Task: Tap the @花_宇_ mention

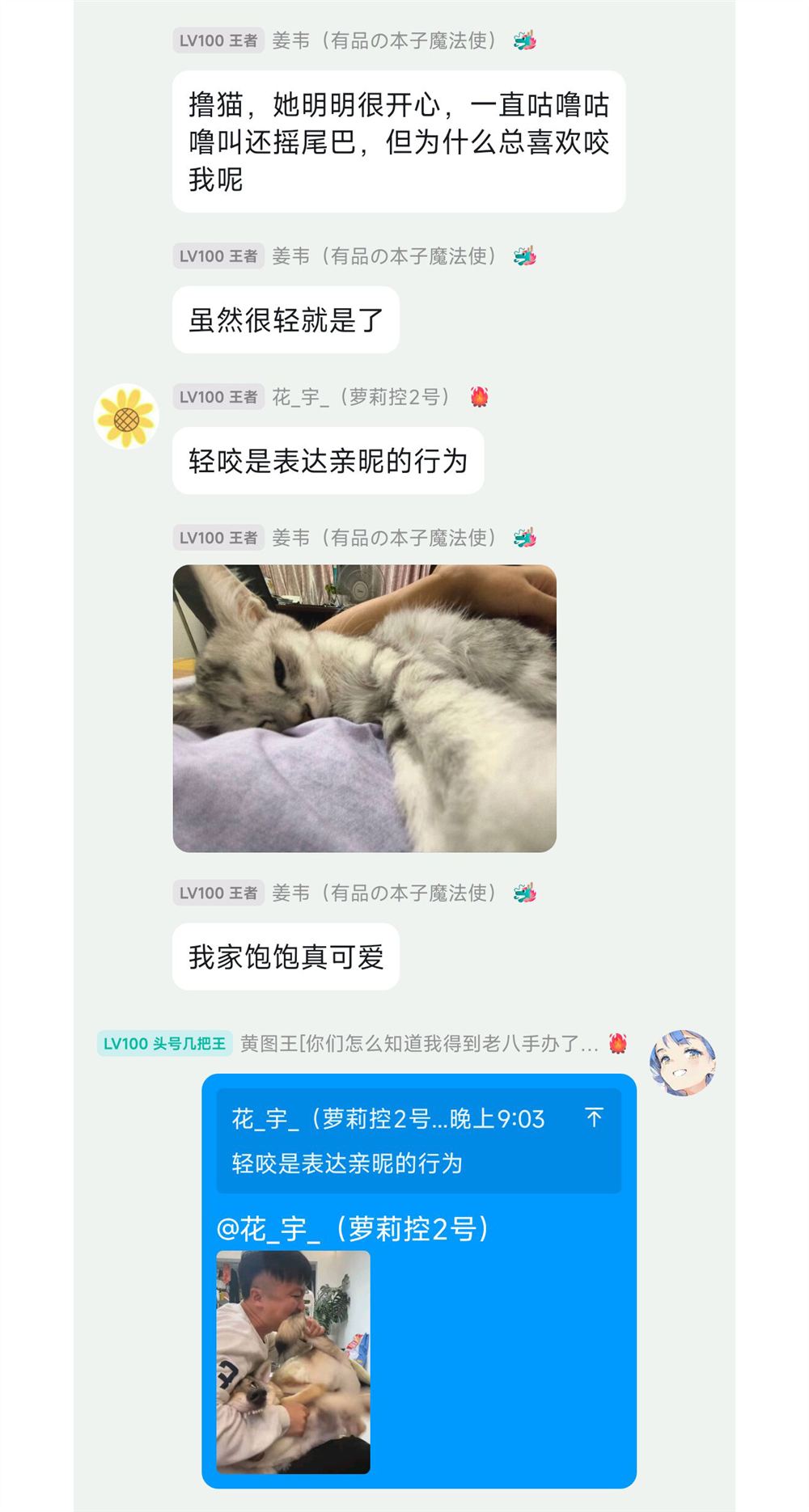Action: (x=353, y=1229)
